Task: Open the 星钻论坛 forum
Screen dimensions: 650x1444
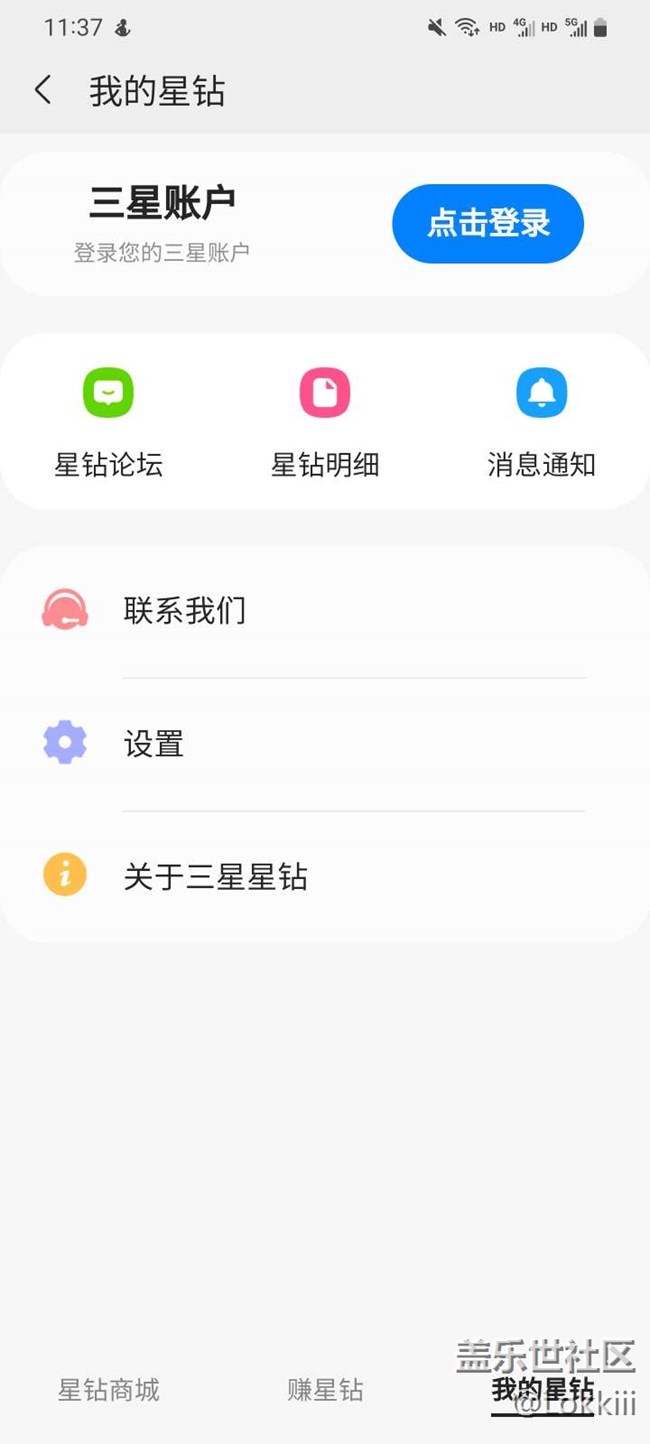Action: 108,421
